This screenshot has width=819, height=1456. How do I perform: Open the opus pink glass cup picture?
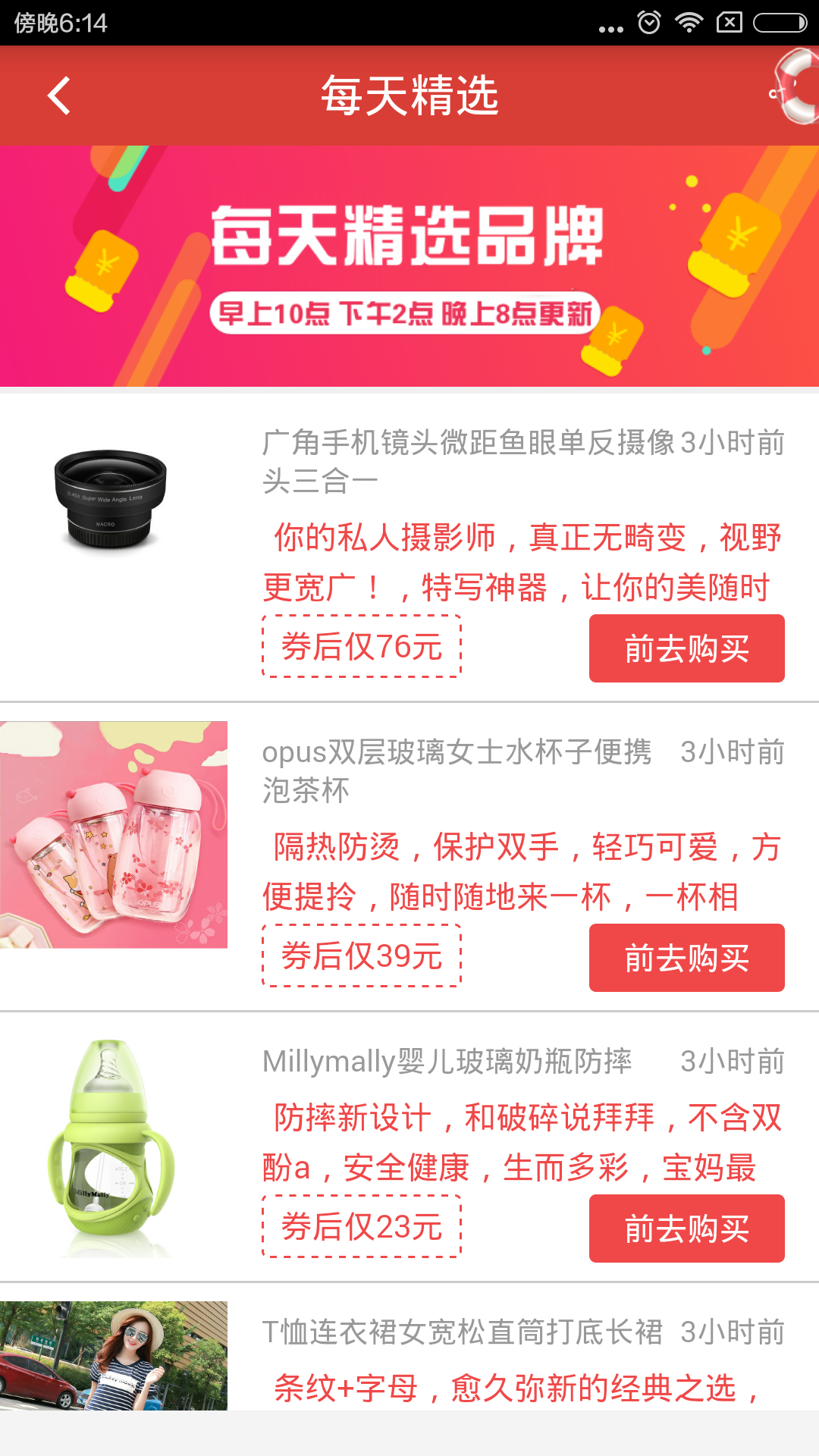[114, 834]
